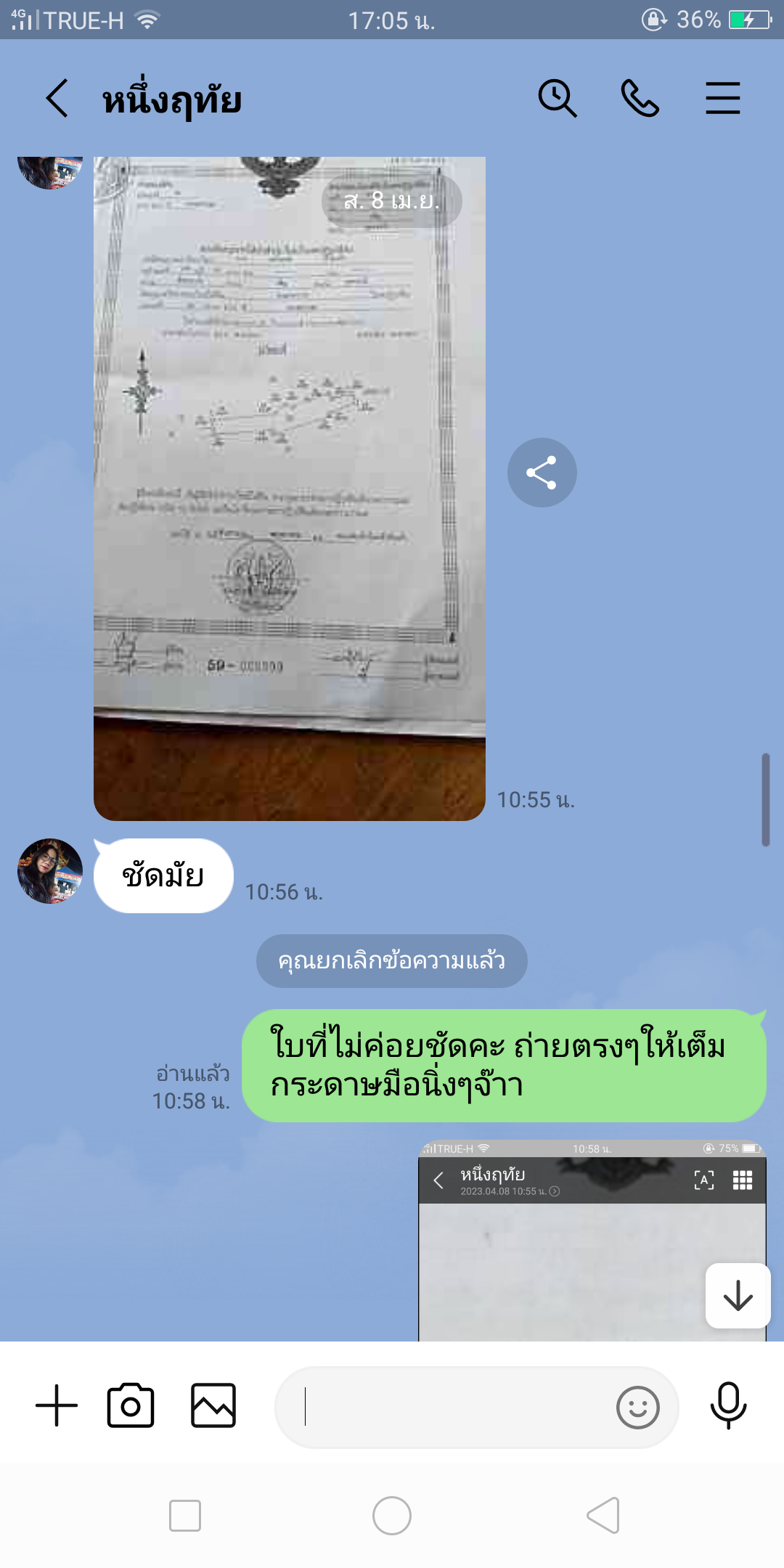
Task: Open หนึ่งฤทัย's profile picture next to ชัดมัย
Action: [50, 871]
